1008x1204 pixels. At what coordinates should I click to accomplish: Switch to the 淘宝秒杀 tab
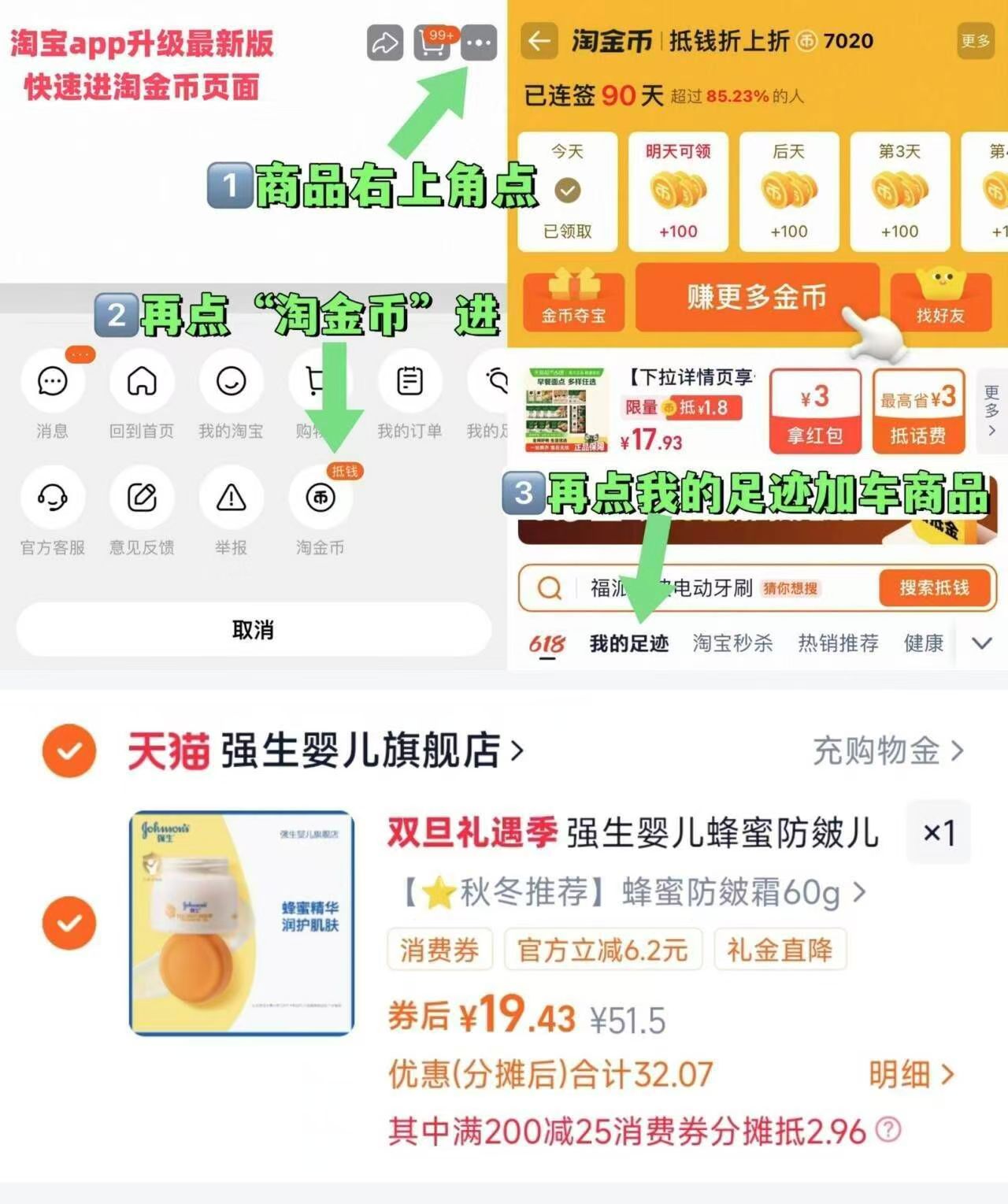point(732,643)
